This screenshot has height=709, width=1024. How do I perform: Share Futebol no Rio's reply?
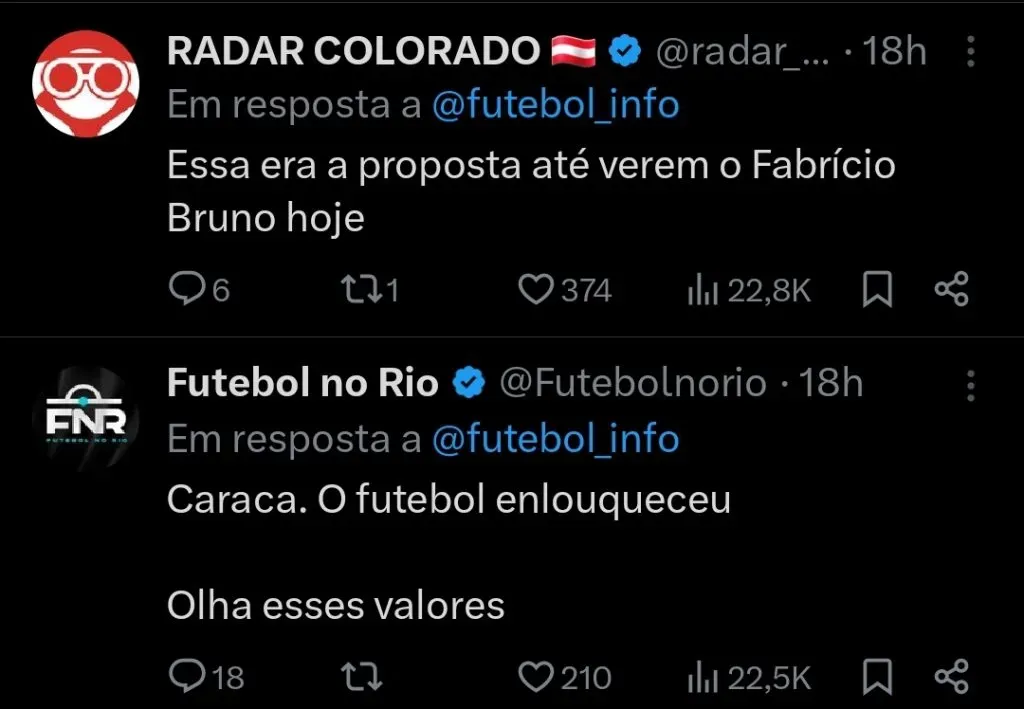coord(950,677)
